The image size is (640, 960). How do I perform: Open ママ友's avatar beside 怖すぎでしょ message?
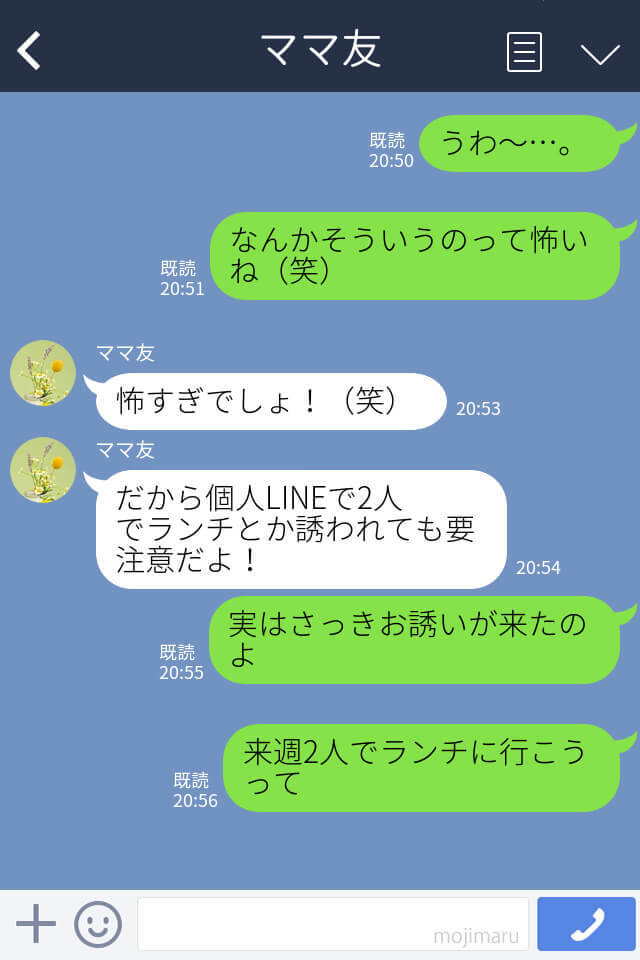click(43, 373)
